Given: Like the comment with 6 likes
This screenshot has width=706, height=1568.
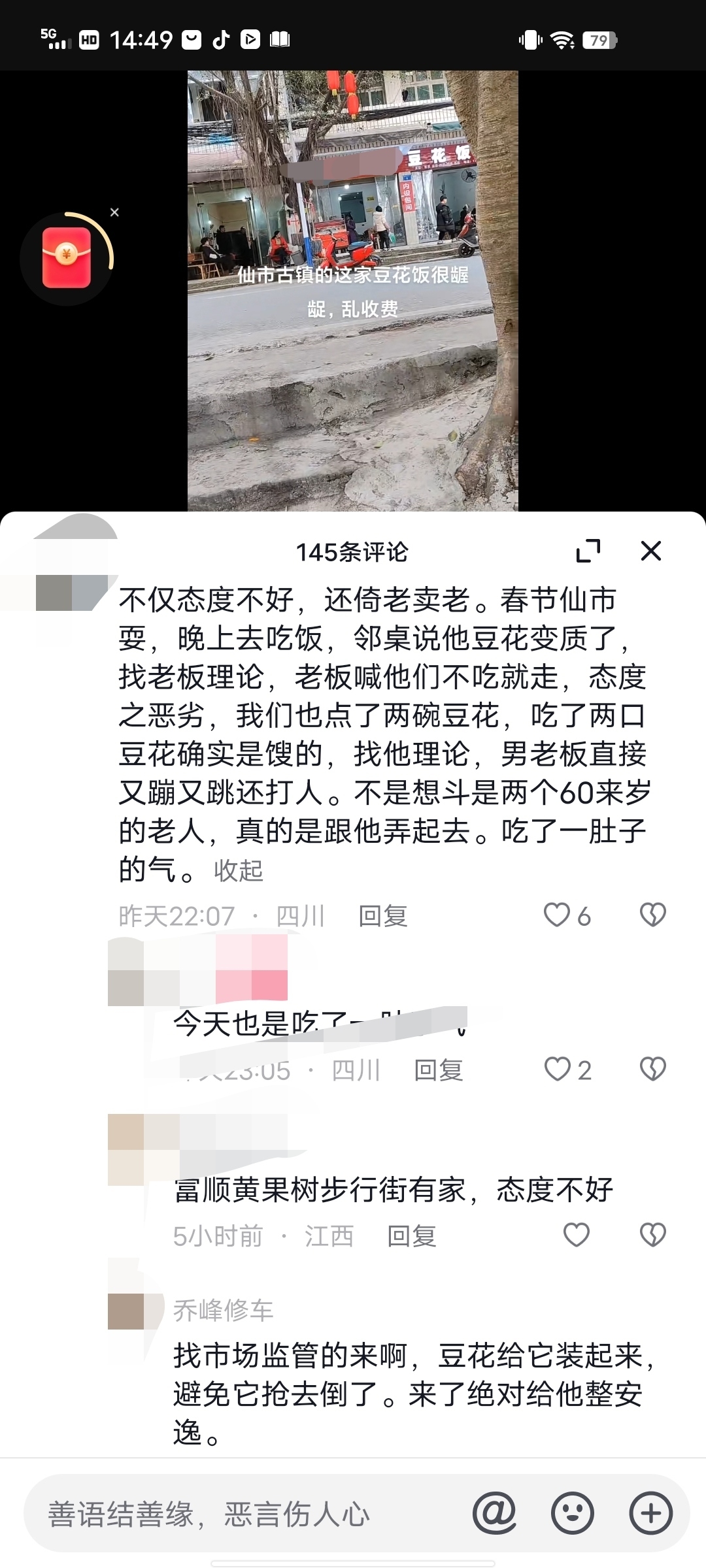Looking at the screenshot, I should 558,915.
